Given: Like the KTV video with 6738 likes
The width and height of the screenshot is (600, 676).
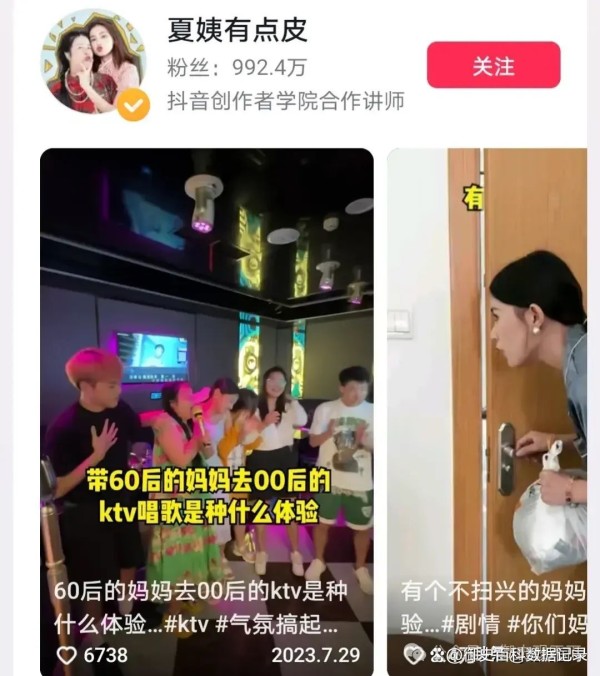Looking at the screenshot, I should 68,655.
